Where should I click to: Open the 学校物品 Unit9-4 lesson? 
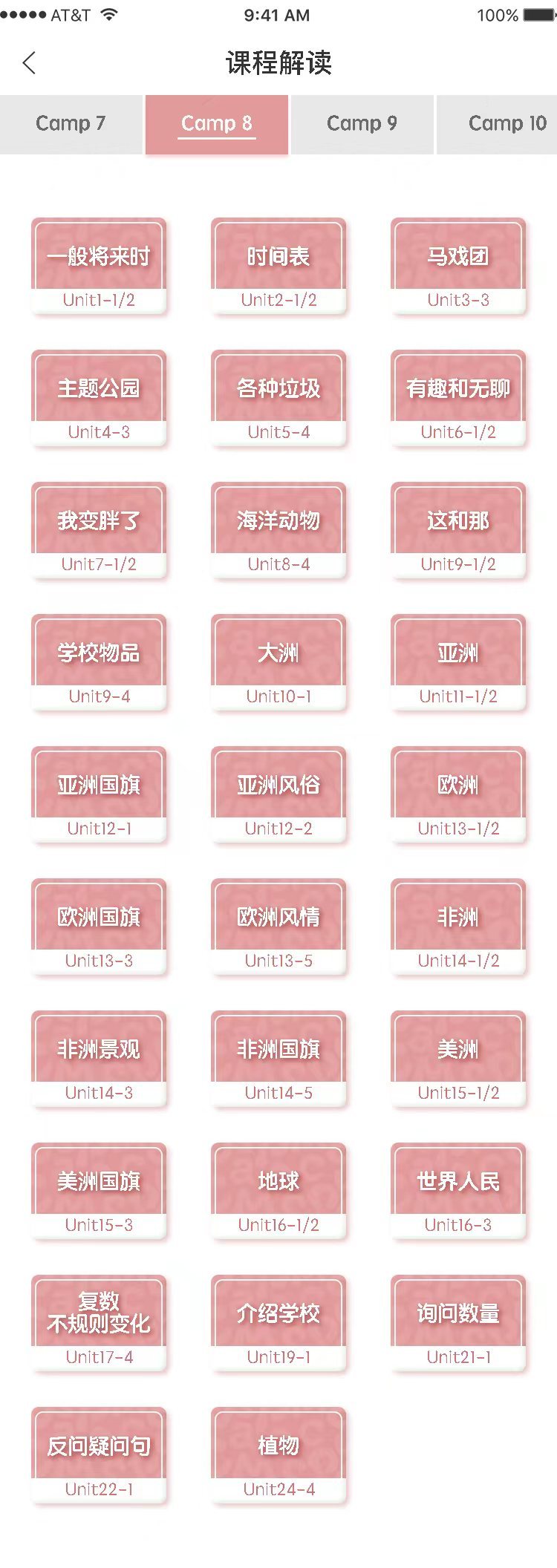point(99,664)
